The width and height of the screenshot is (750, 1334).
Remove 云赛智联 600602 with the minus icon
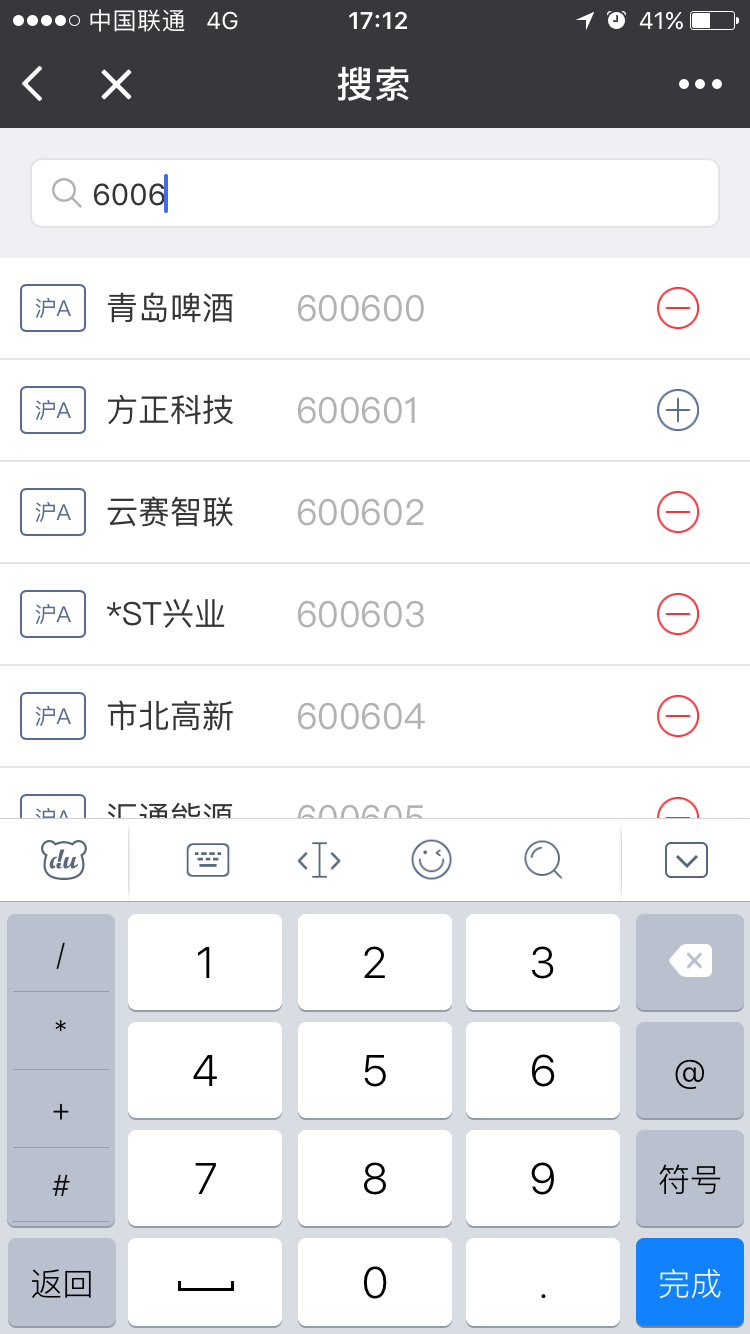pos(677,512)
